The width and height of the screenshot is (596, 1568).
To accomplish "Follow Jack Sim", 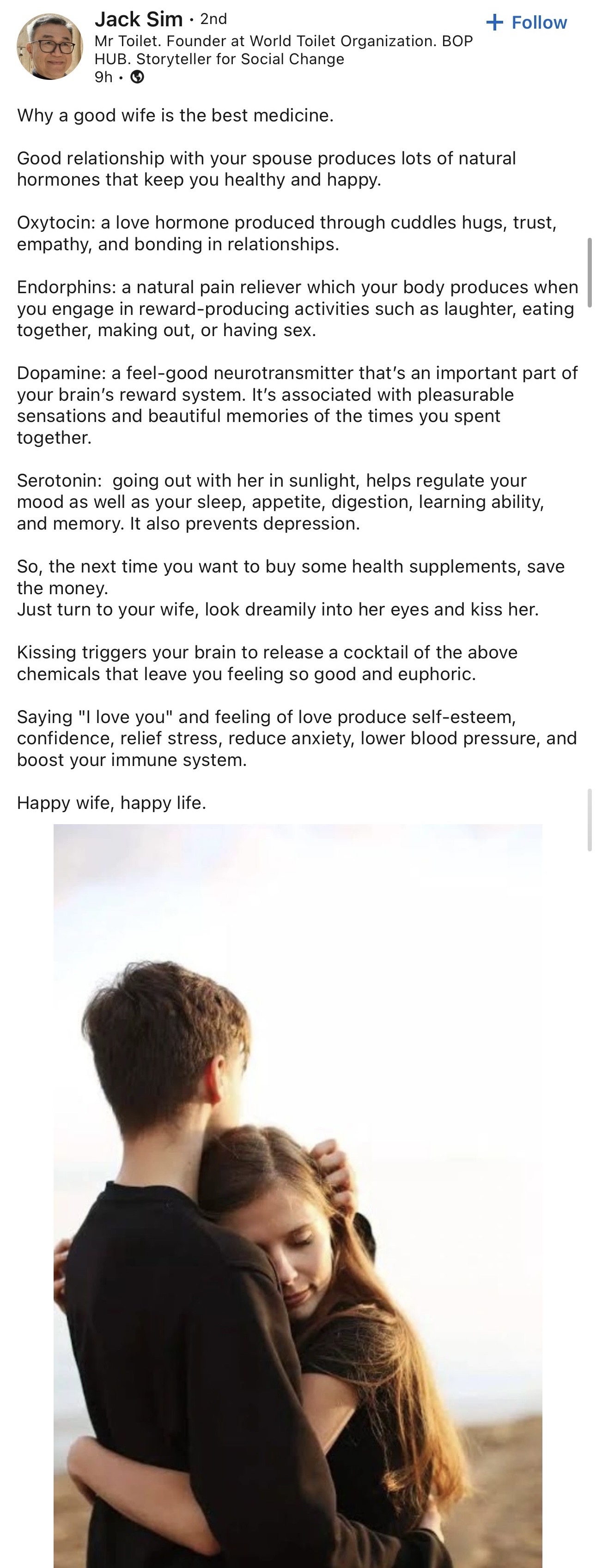I will [527, 23].
